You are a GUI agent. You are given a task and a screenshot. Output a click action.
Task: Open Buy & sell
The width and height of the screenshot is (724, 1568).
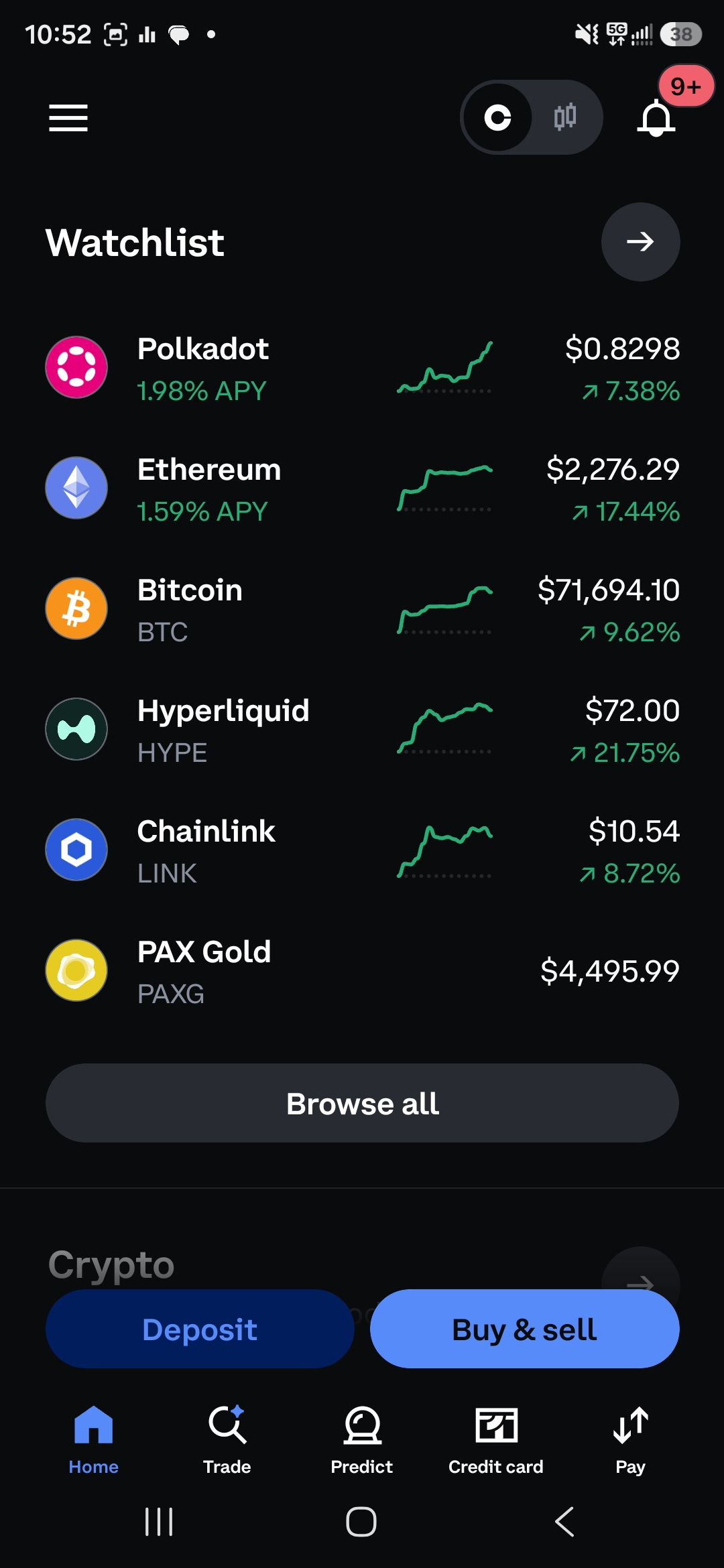(x=524, y=1329)
